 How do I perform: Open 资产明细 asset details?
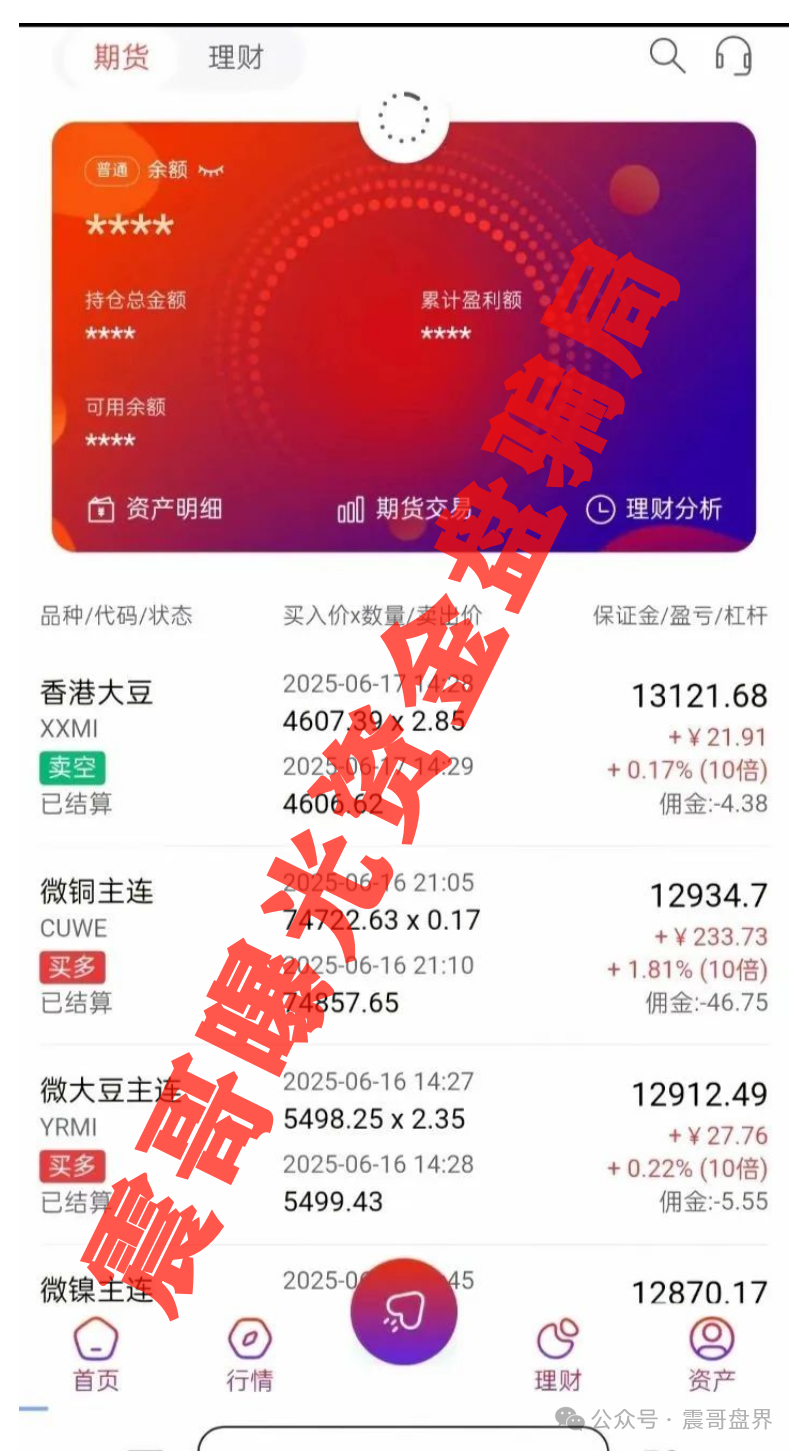pos(154,509)
